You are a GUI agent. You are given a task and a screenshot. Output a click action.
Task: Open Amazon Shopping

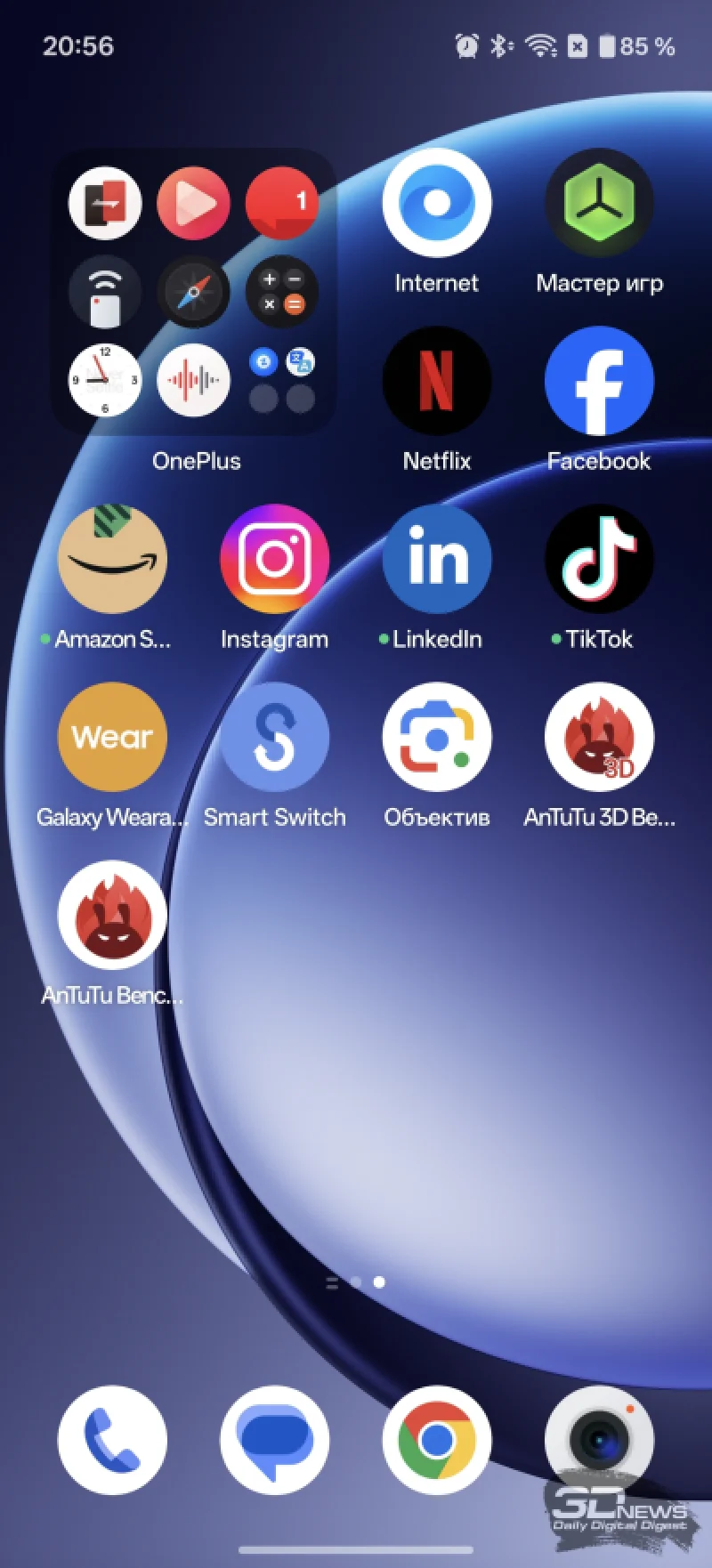pyautogui.click(x=112, y=559)
